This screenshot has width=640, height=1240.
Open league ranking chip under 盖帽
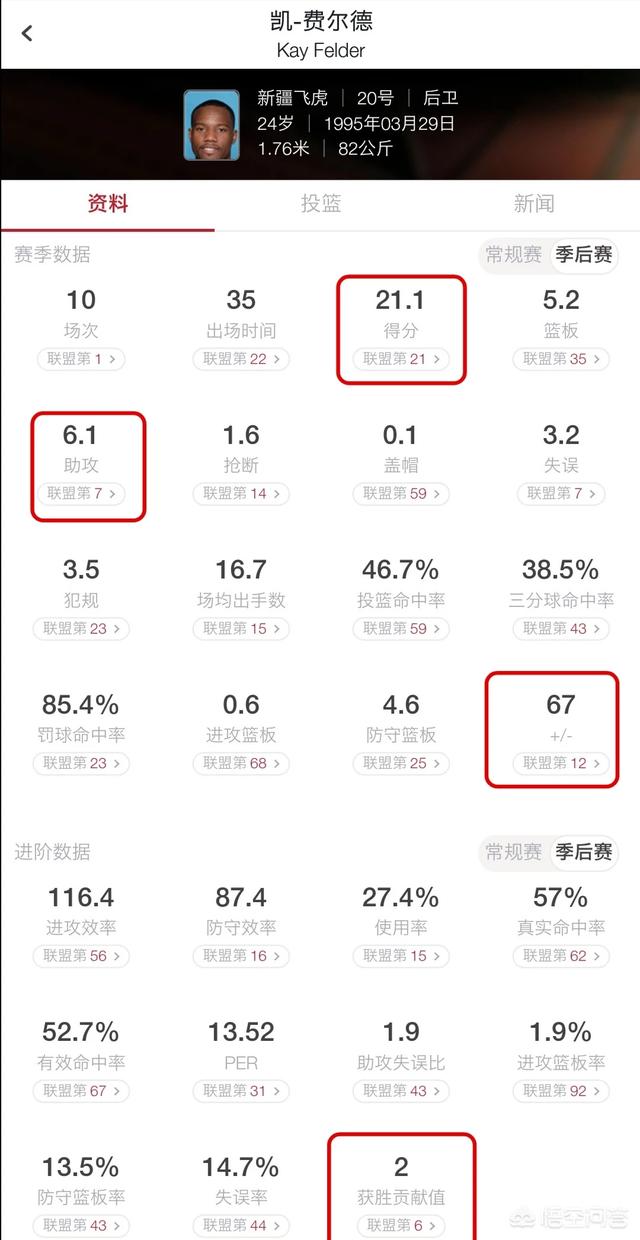401,493
